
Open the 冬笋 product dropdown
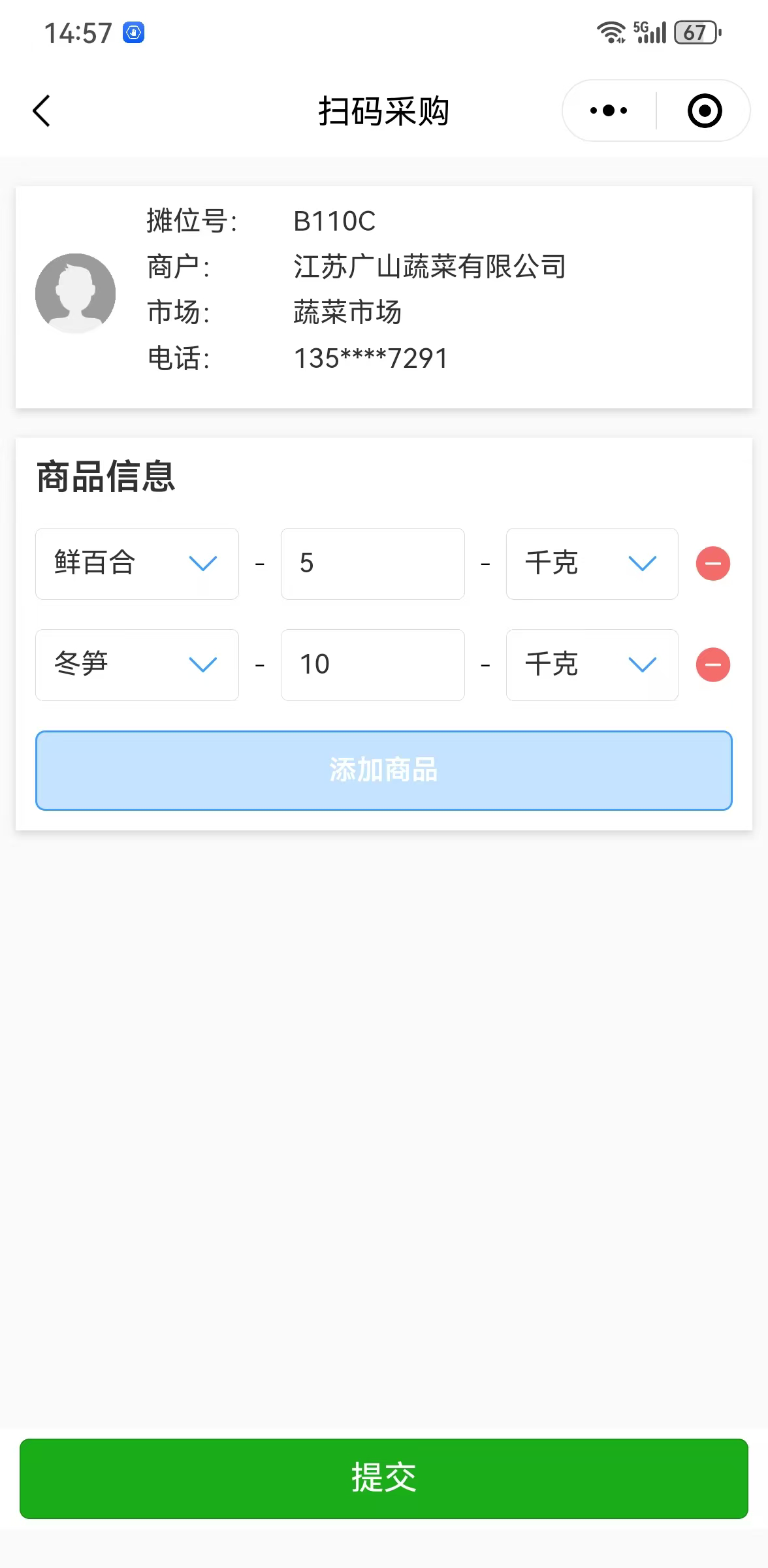tap(137, 664)
